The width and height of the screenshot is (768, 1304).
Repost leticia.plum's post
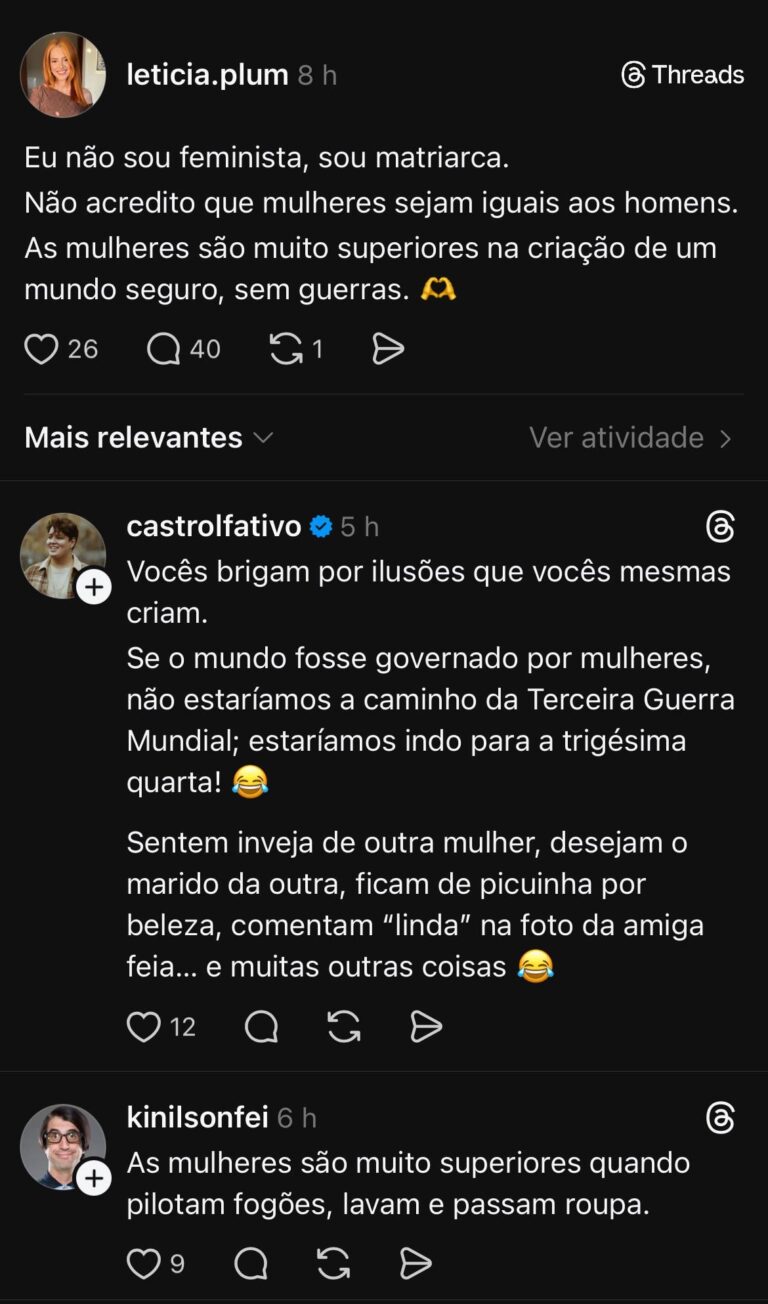pos(286,349)
